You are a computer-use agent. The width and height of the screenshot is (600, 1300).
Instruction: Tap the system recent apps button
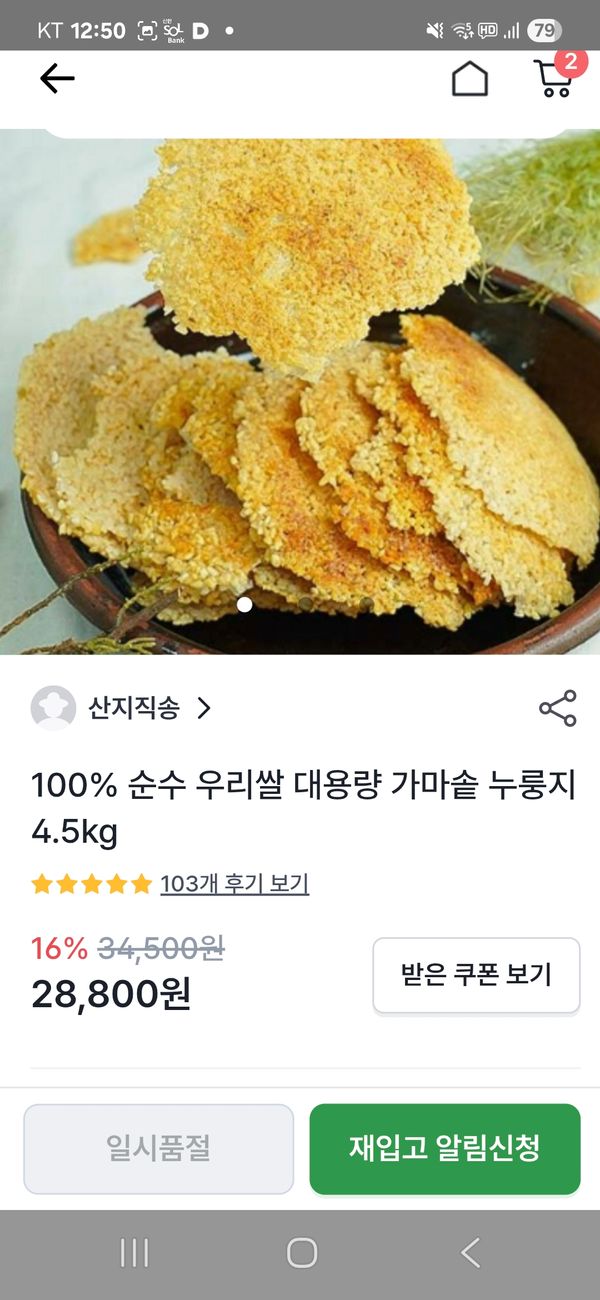tap(134, 1253)
